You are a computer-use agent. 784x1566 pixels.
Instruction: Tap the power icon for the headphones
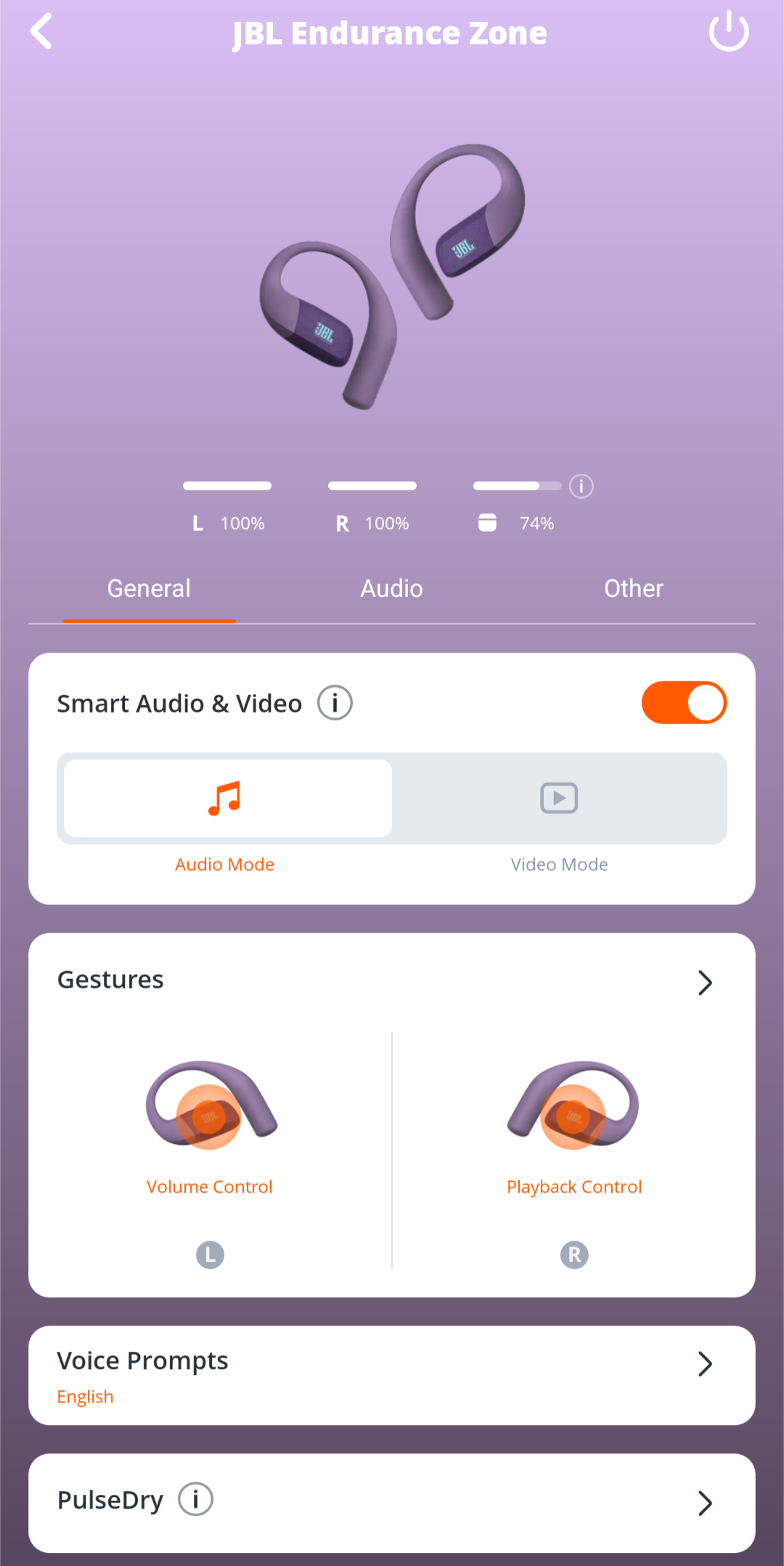(x=728, y=32)
